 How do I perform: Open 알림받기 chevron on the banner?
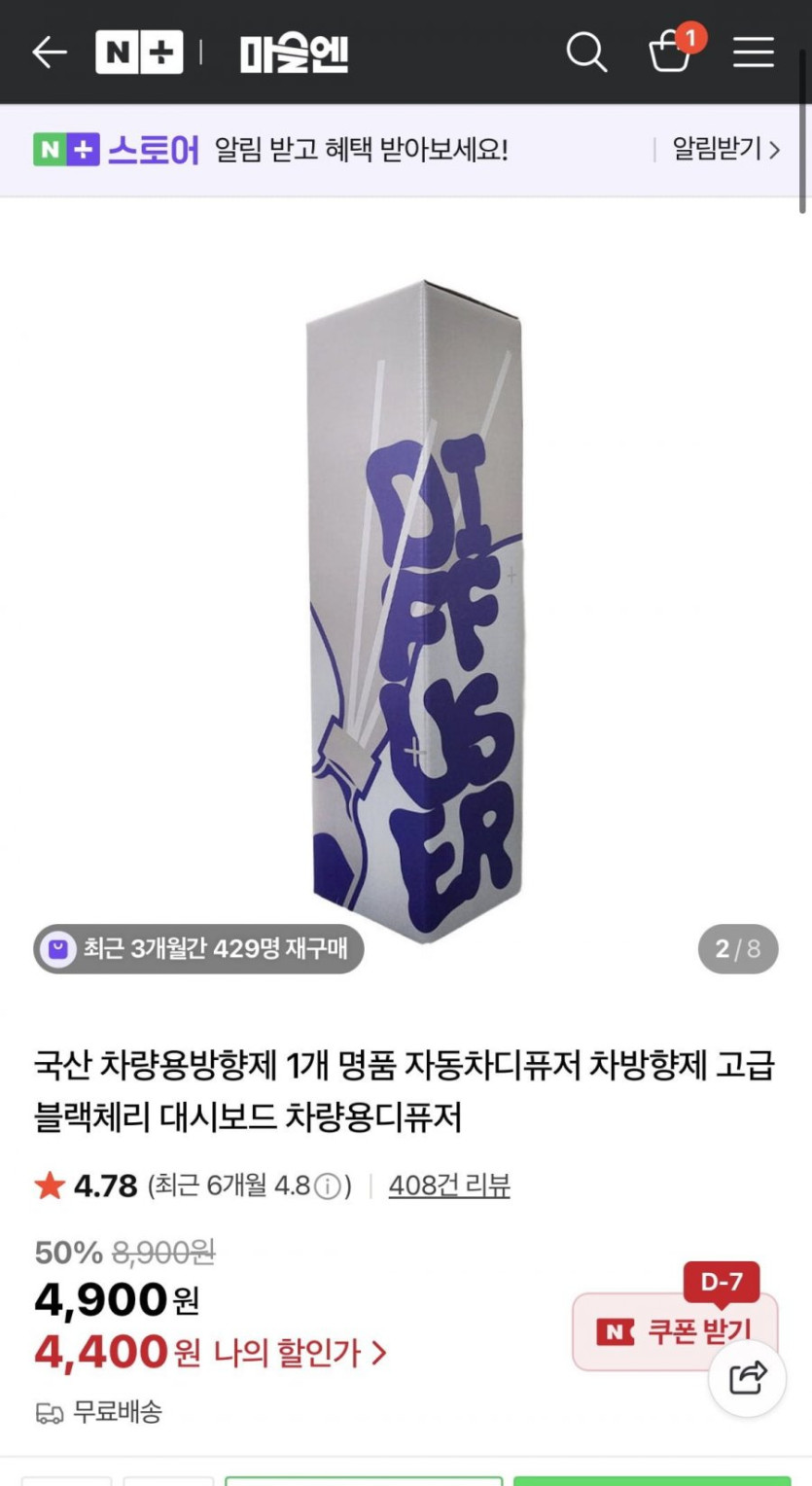tap(773, 150)
